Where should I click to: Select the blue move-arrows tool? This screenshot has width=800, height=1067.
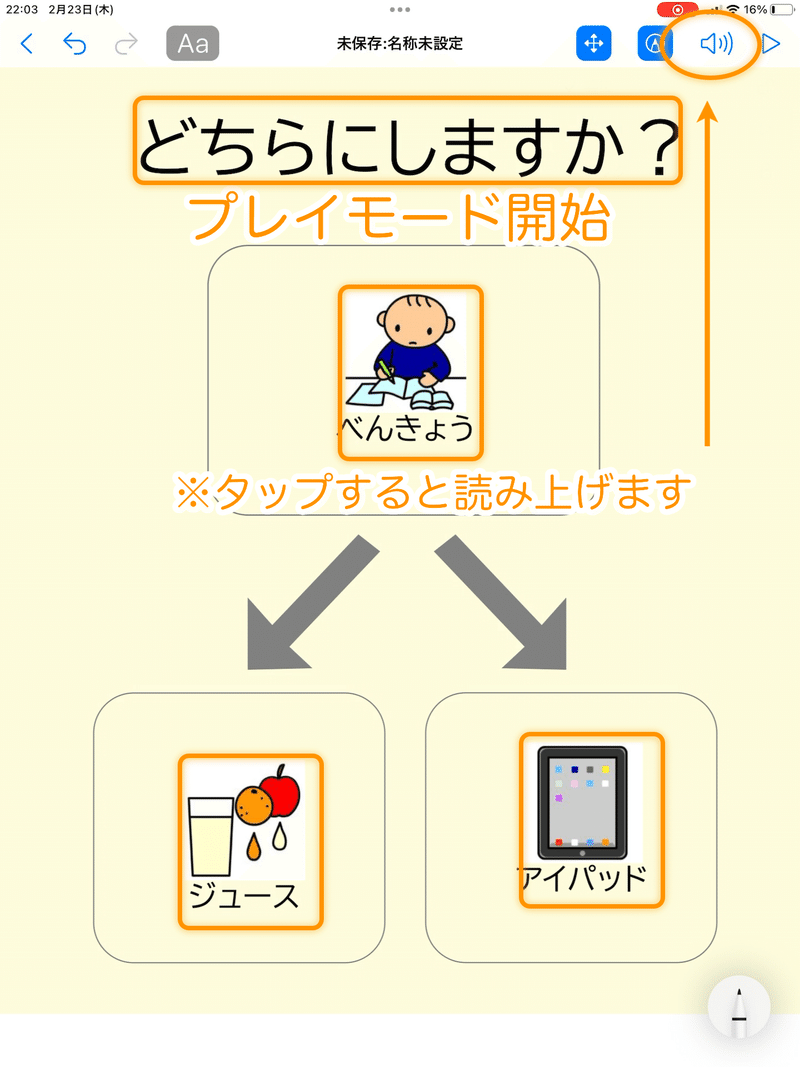594,44
